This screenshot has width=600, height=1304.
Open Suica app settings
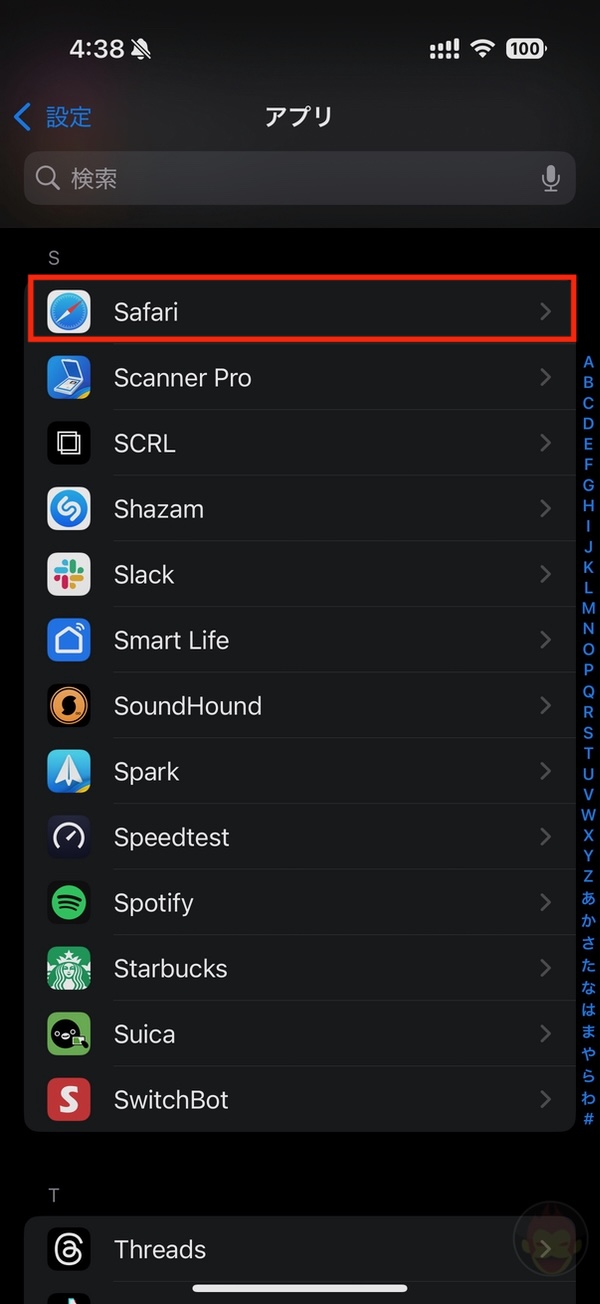(300, 1034)
